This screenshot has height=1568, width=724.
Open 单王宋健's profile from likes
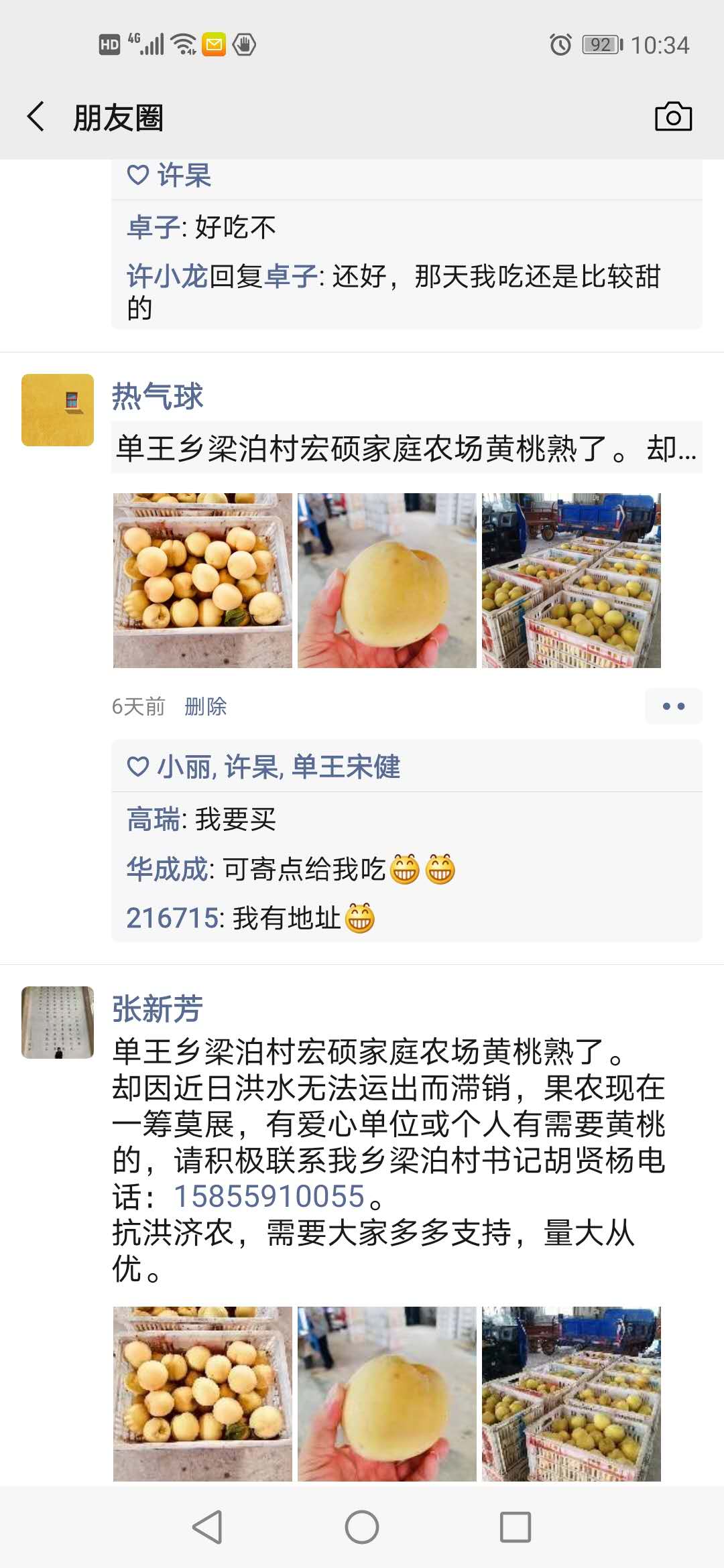click(x=346, y=767)
